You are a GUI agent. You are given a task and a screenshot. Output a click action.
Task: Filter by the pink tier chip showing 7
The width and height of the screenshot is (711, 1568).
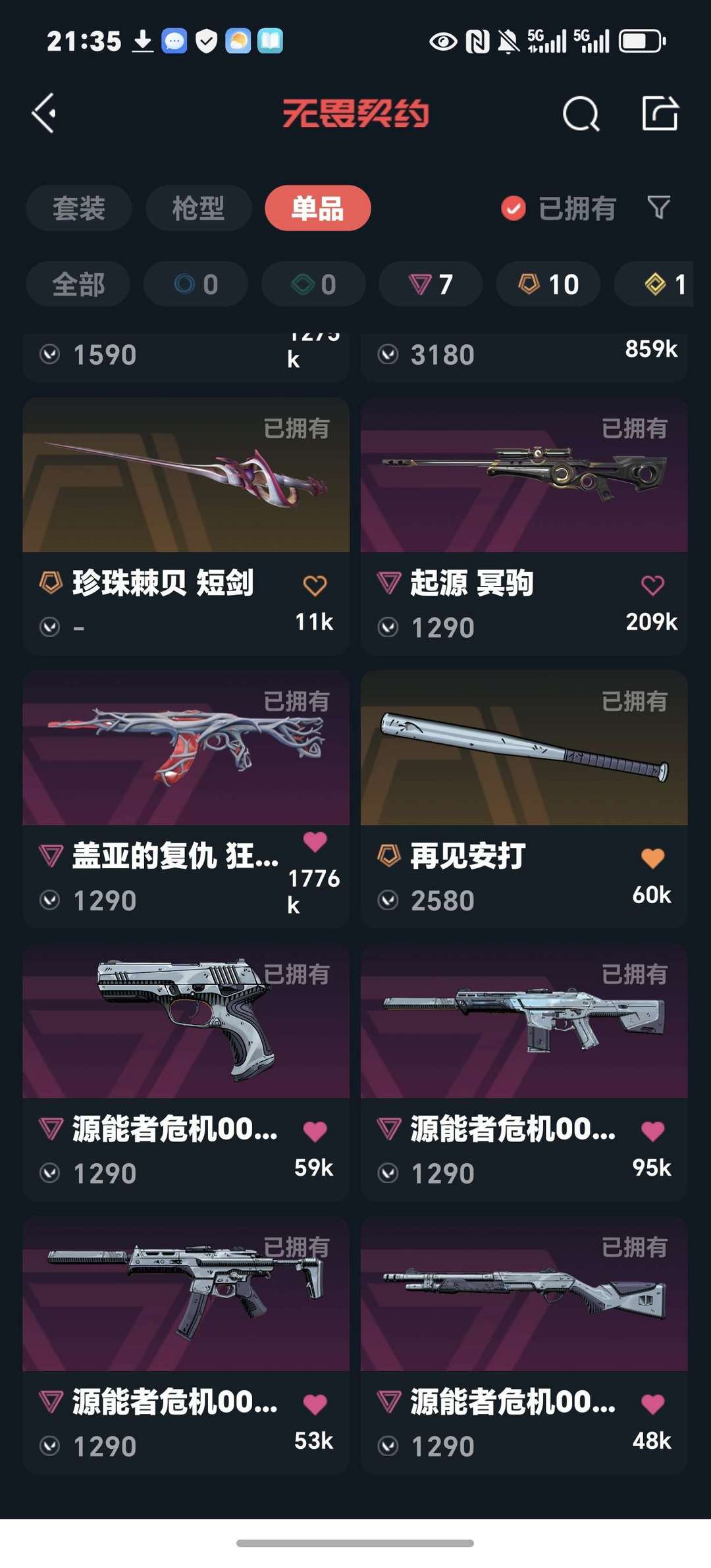coord(431,284)
